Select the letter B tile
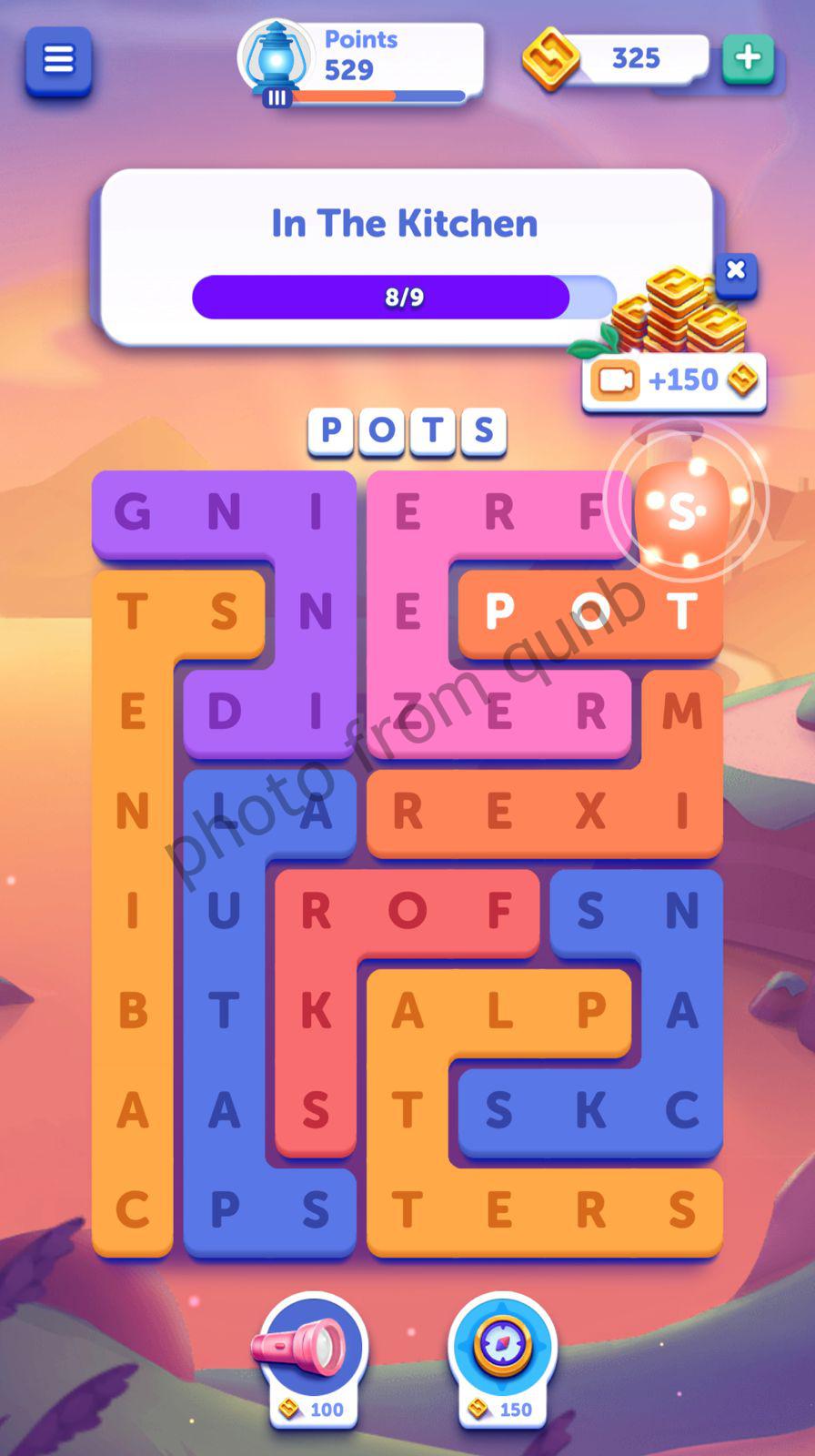The height and width of the screenshot is (1456, 815). click(x=133, y=1010)
